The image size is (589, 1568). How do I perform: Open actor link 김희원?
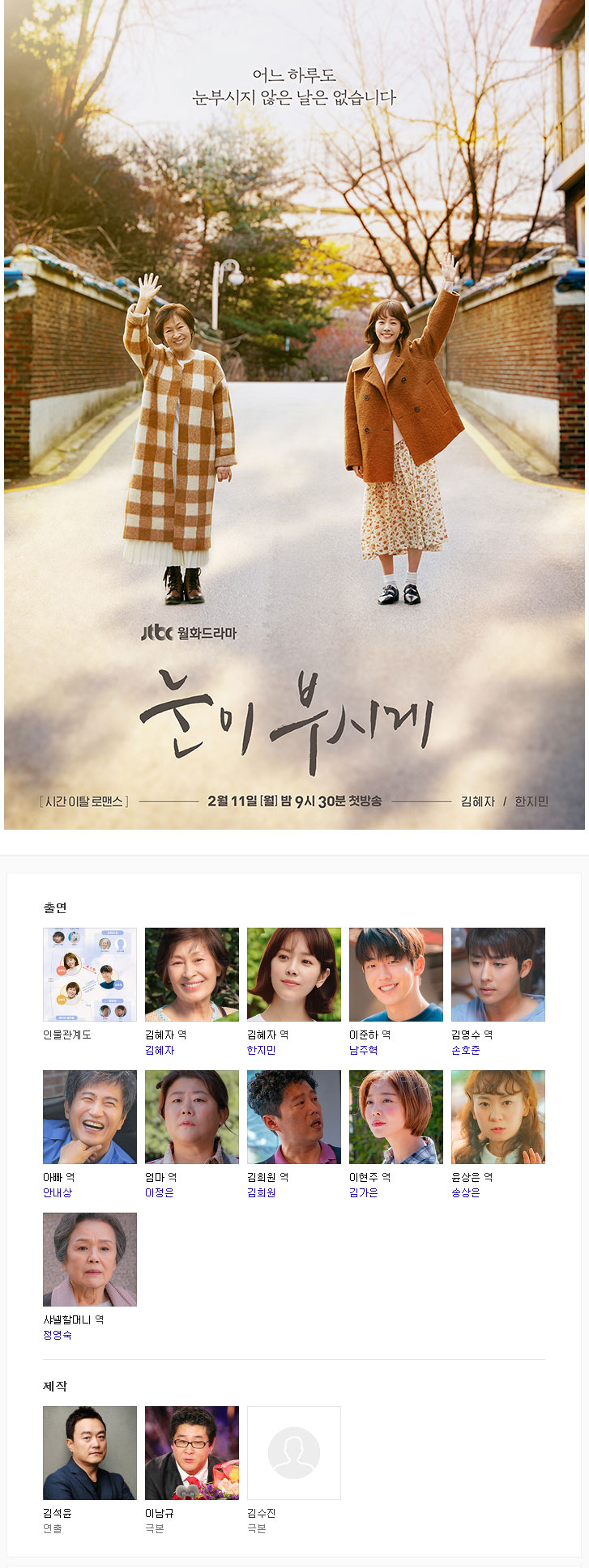click(261, 1192)
